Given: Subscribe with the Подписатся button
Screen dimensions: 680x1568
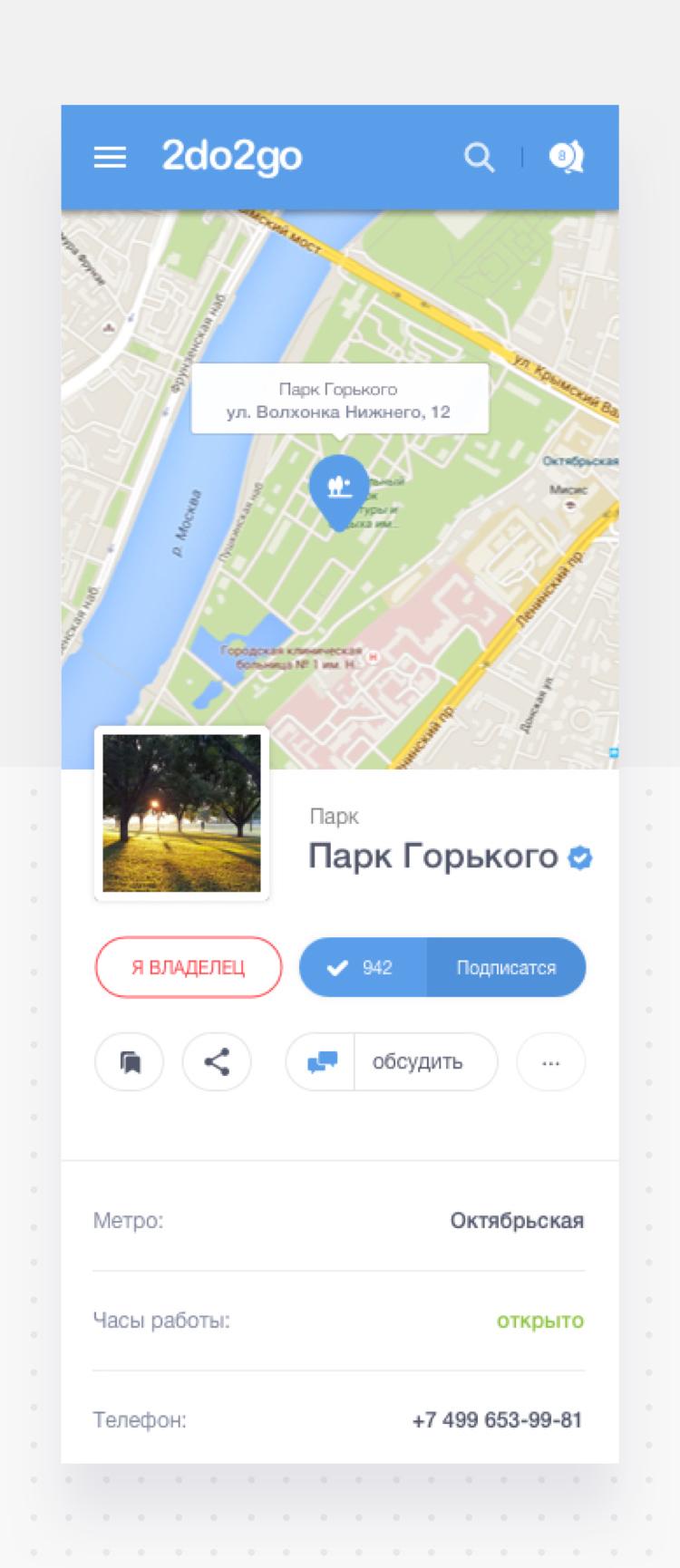Looking at the screenshot, I should 505,967.
